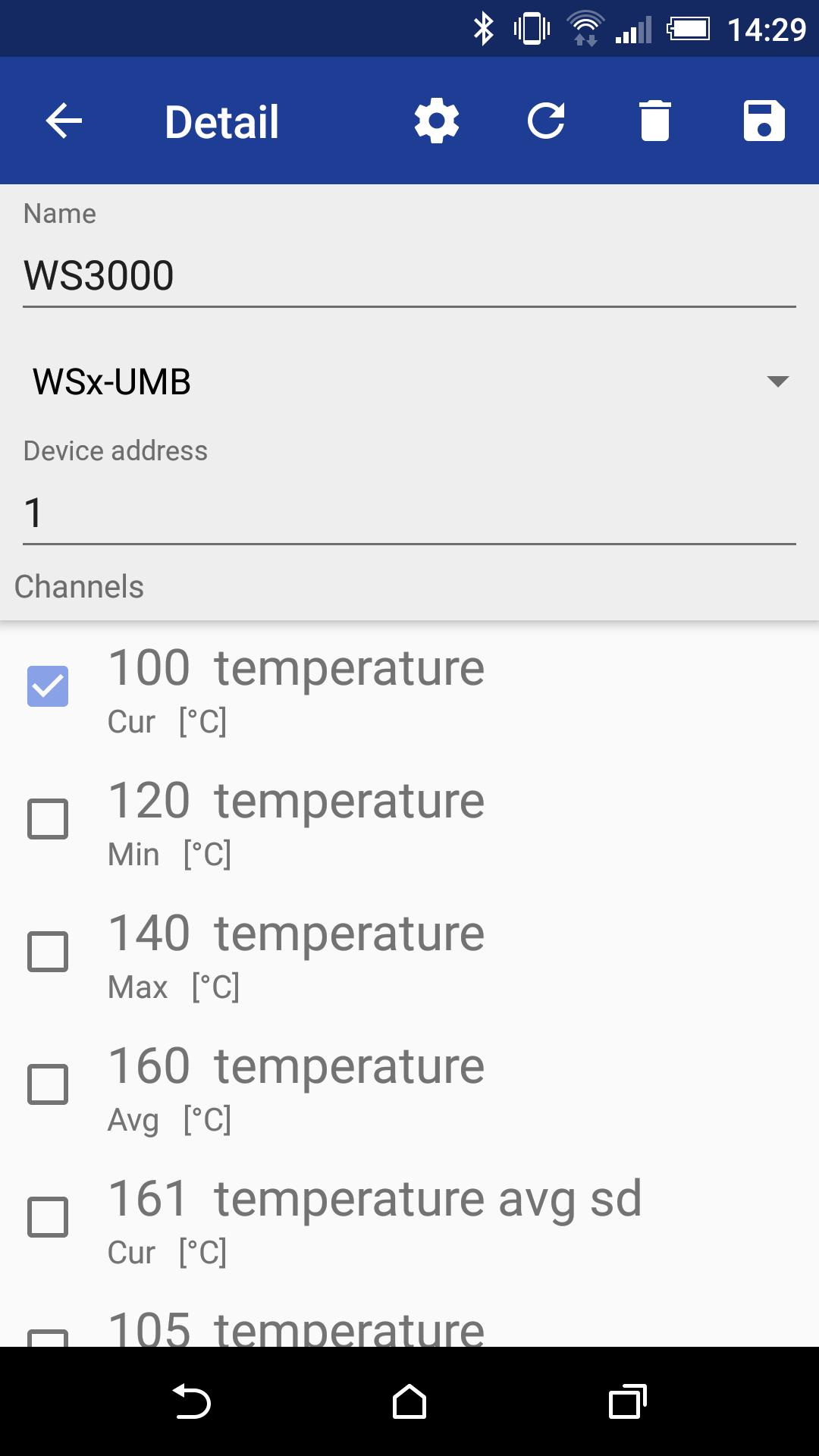Open the recent apps view
Image resolution: width=819 pixels, height=1456 pixels.
coord(627,1401)
